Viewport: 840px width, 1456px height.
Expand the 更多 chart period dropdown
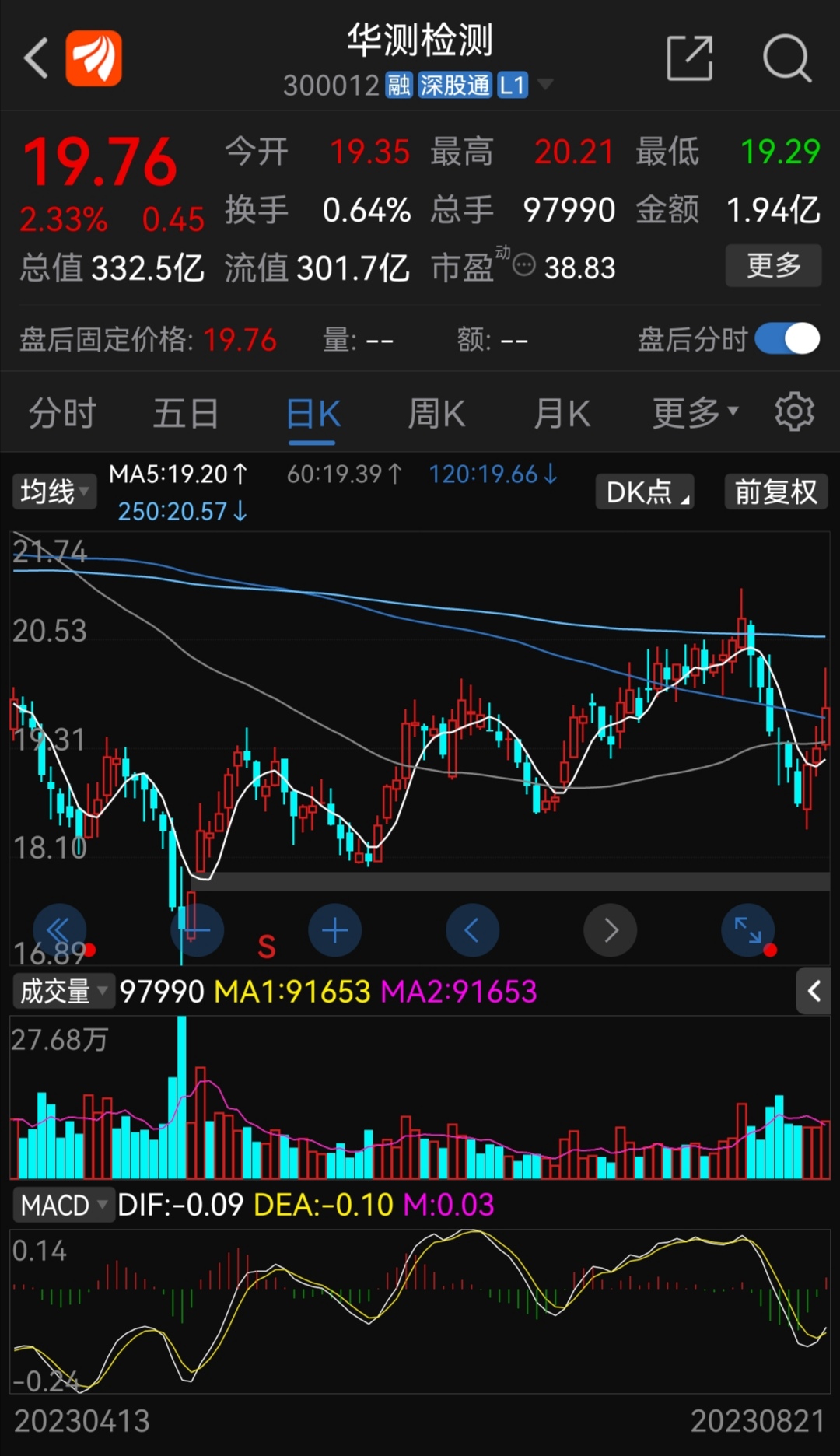tap(695, 413)
